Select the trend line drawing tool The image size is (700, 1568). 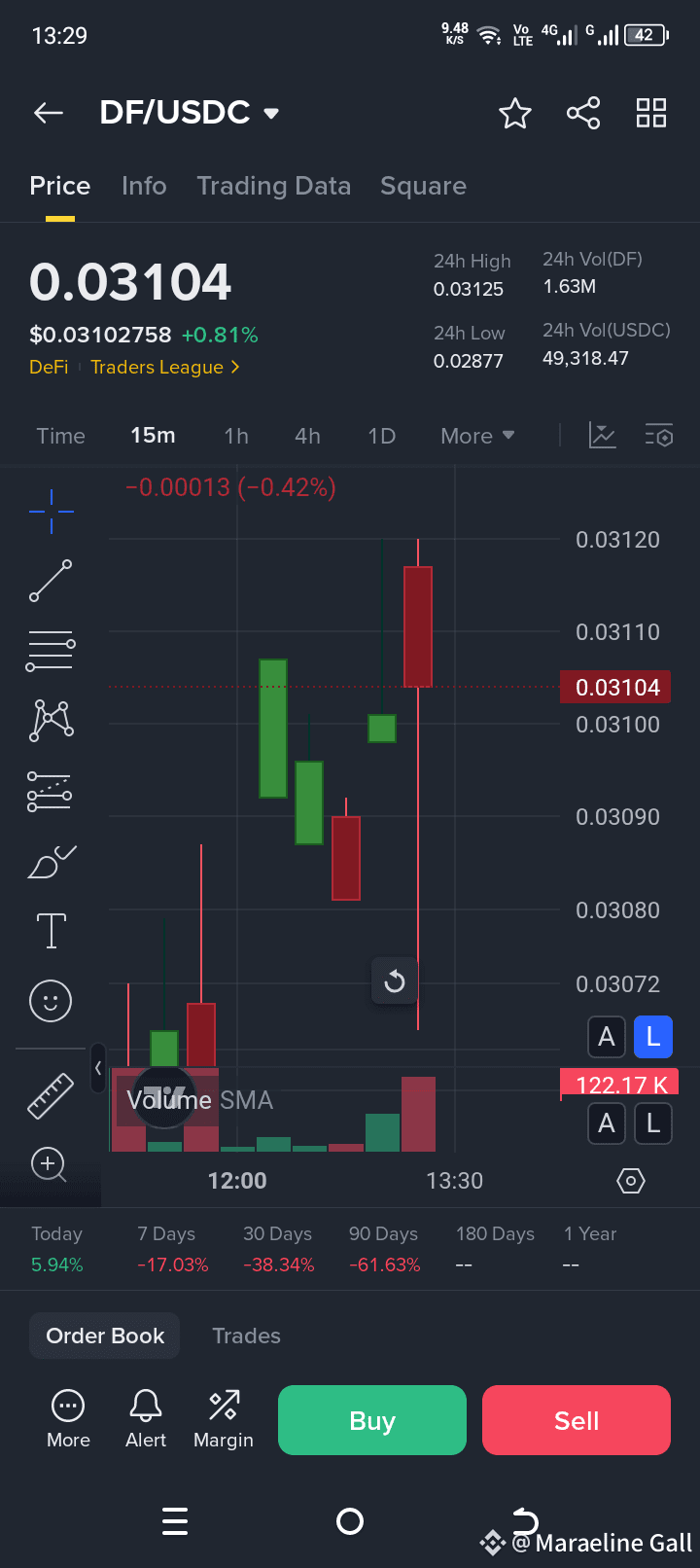(x=50, y=581)
